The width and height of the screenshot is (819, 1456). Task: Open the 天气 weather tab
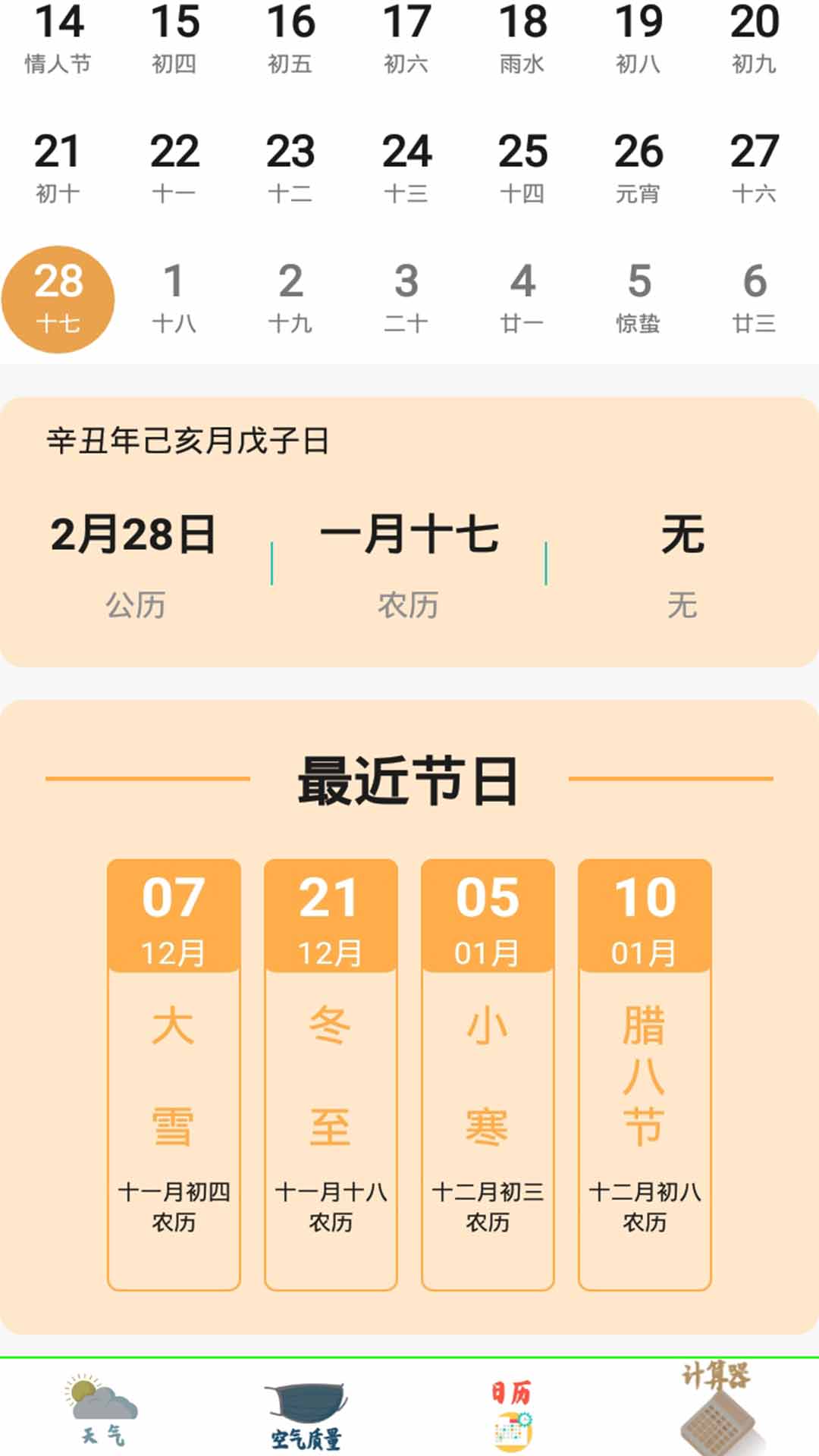point(102,1409)
